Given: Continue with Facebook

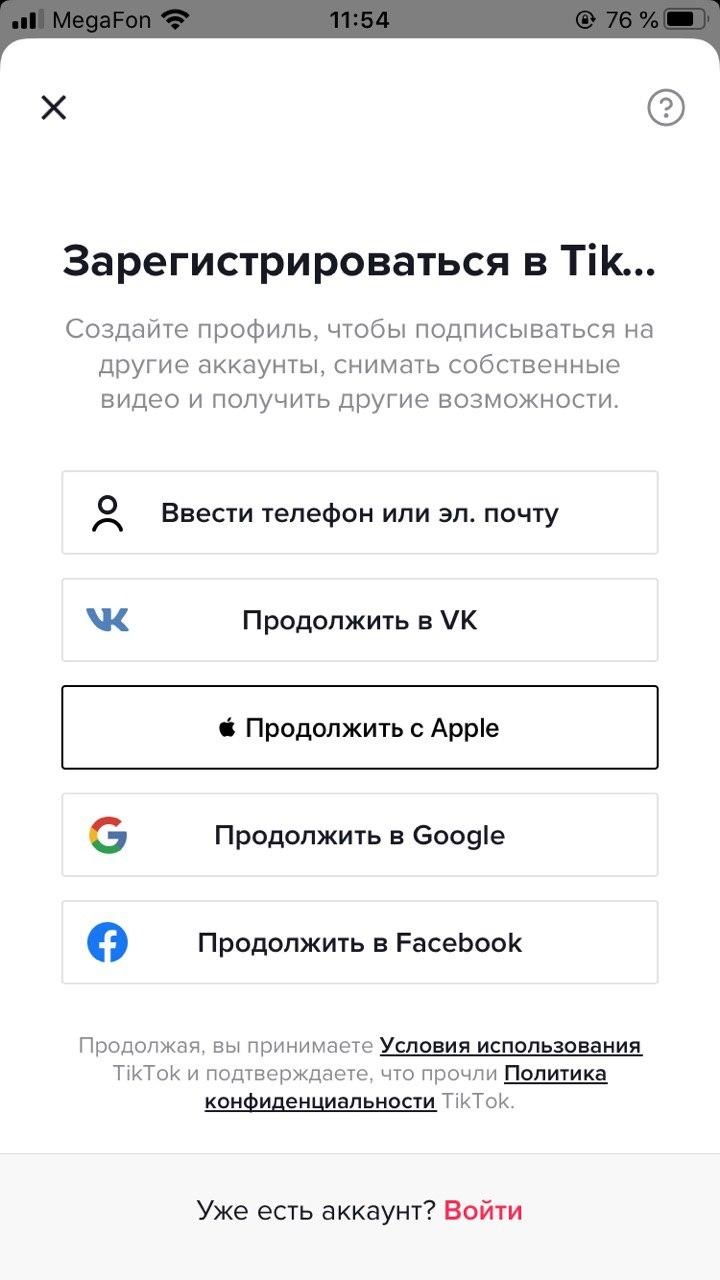Looking at the screenshot, I should (360, 943).
